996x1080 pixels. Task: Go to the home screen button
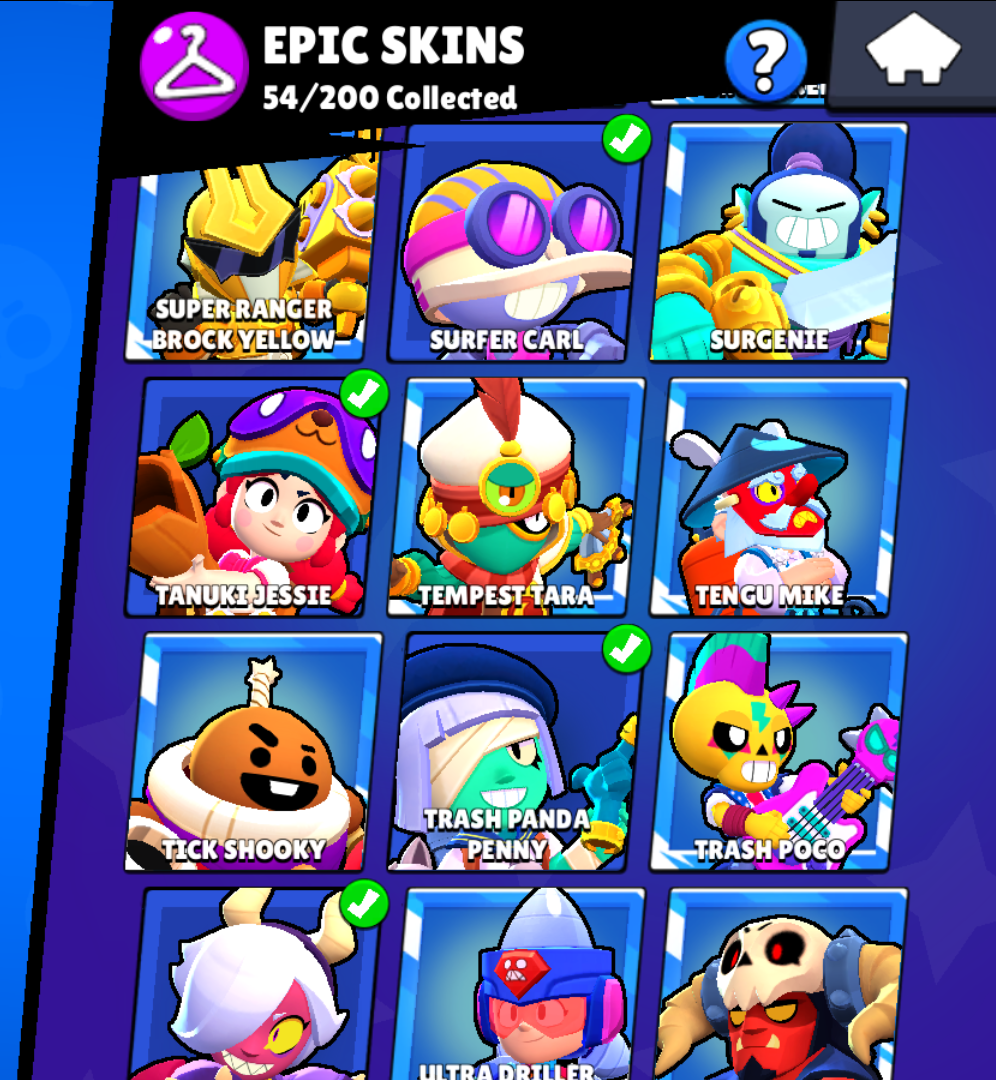pyautogui.click(x=913, y=51)
